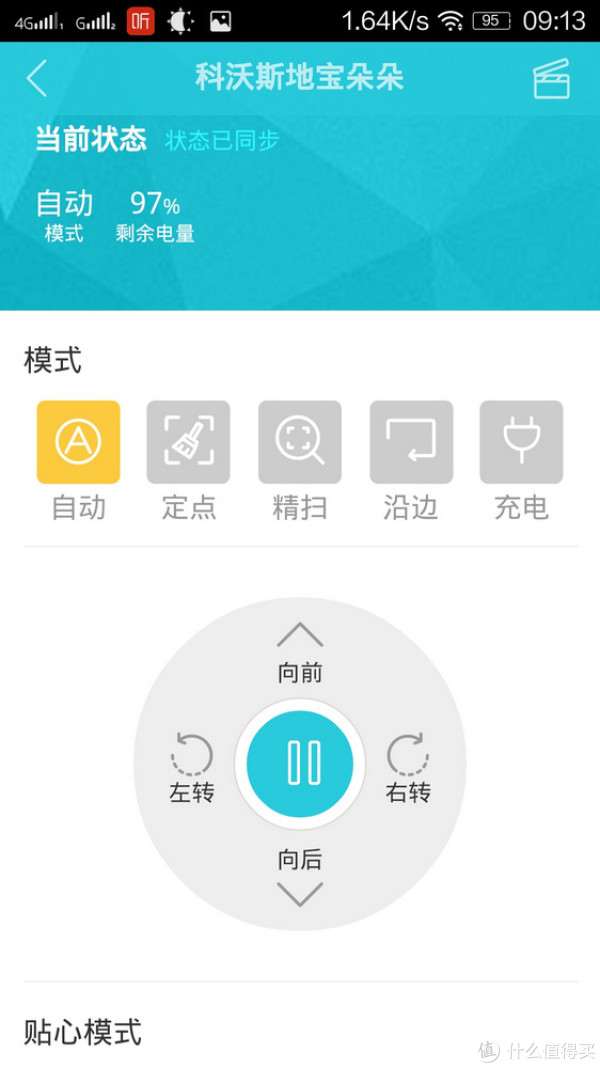
Task: Pause cleaning with the center button
Action: pyautogui.click(x=300, y=763)
